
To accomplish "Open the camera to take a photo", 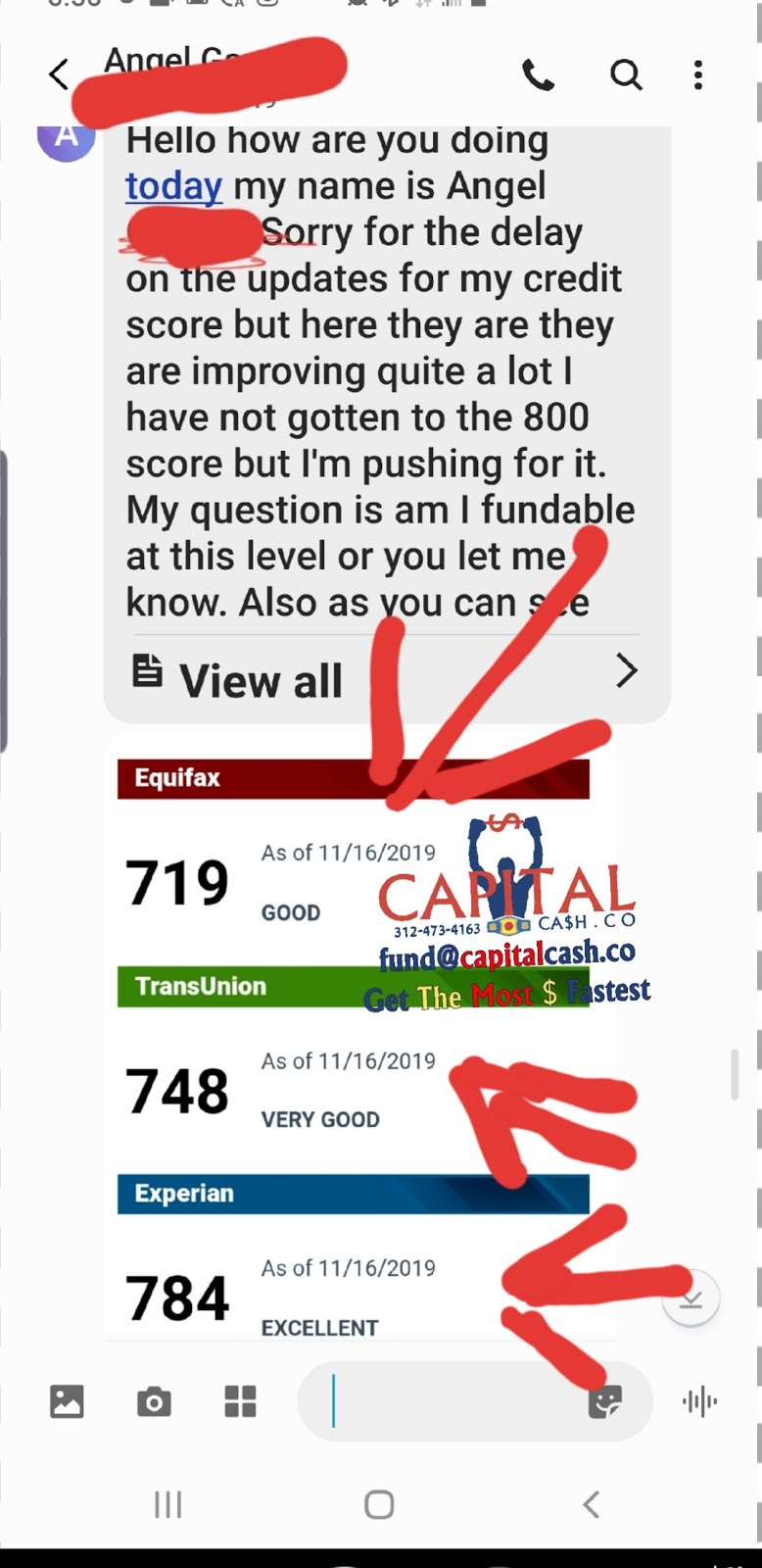I will click(x=154, y=1402).
